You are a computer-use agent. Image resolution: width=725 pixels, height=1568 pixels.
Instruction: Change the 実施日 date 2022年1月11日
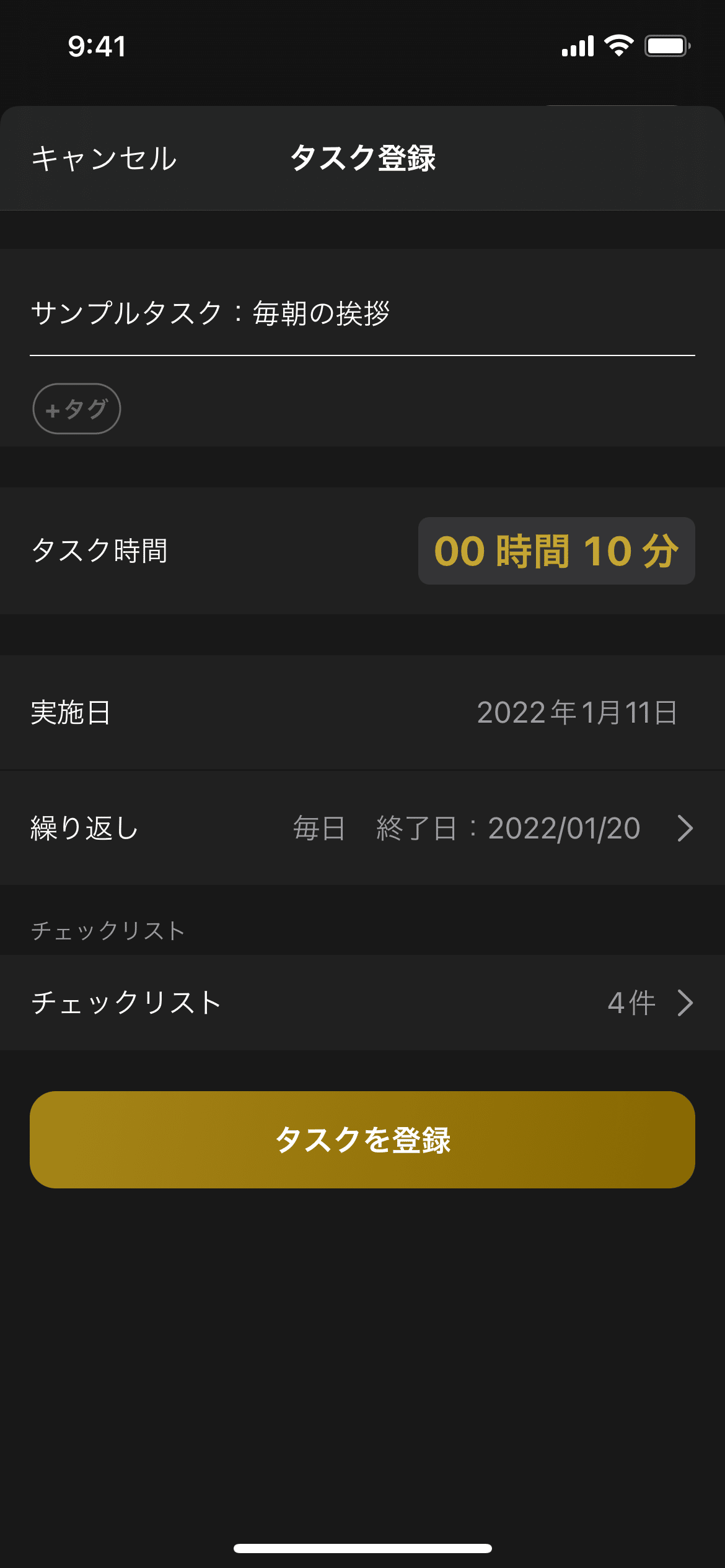tap(577, 712)
